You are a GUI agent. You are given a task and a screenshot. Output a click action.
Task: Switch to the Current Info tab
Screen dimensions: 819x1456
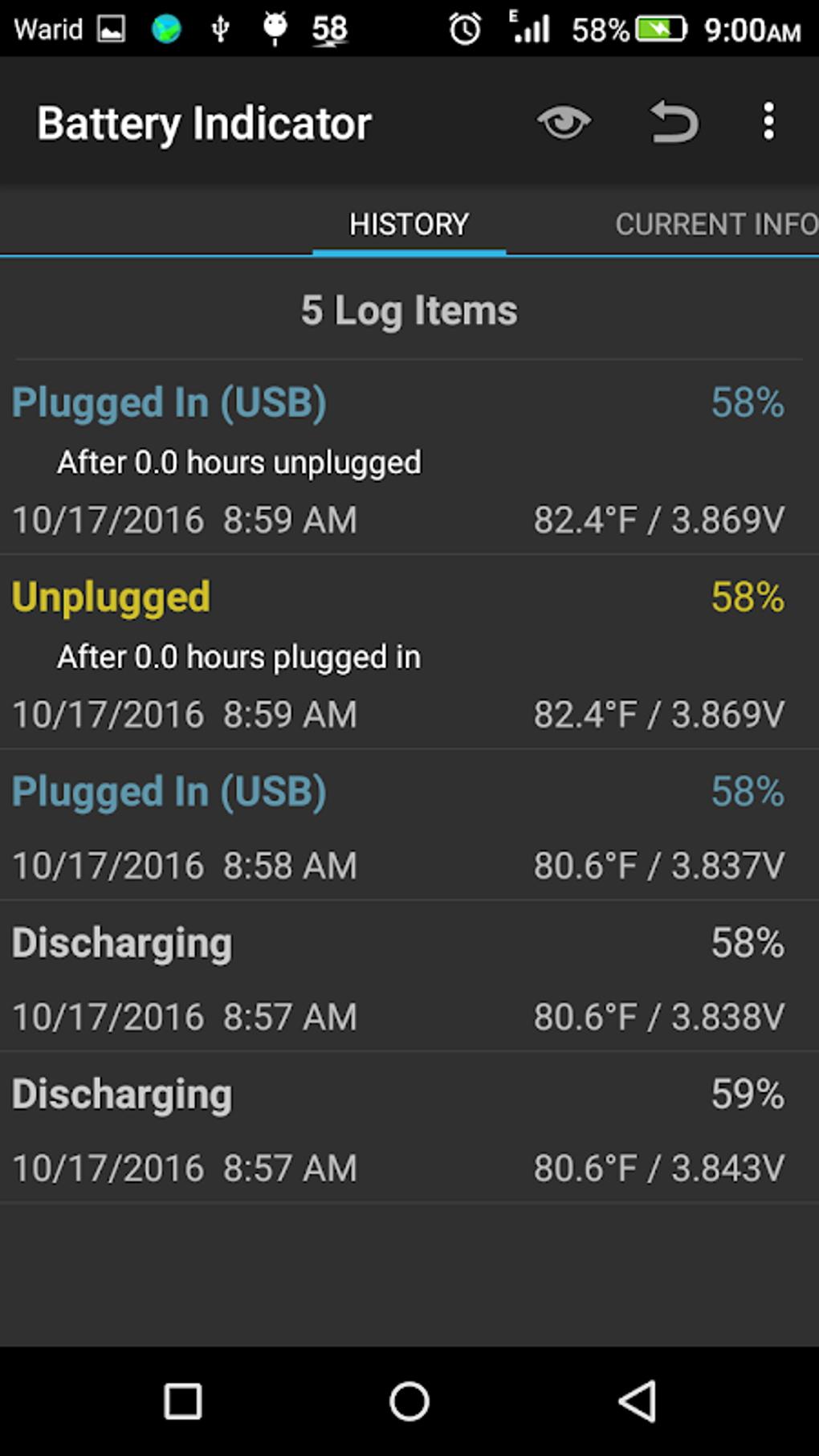click(x=716, y=224)
